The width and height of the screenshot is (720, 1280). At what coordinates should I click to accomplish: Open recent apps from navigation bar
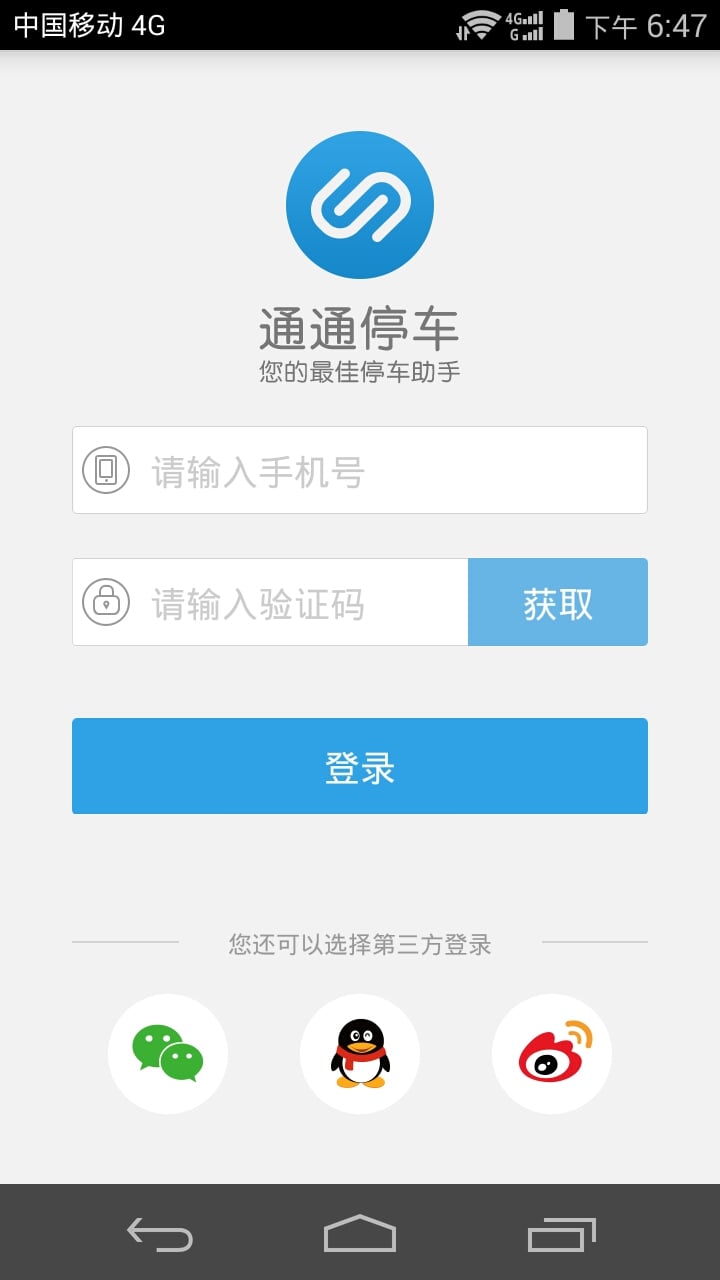561,1234
